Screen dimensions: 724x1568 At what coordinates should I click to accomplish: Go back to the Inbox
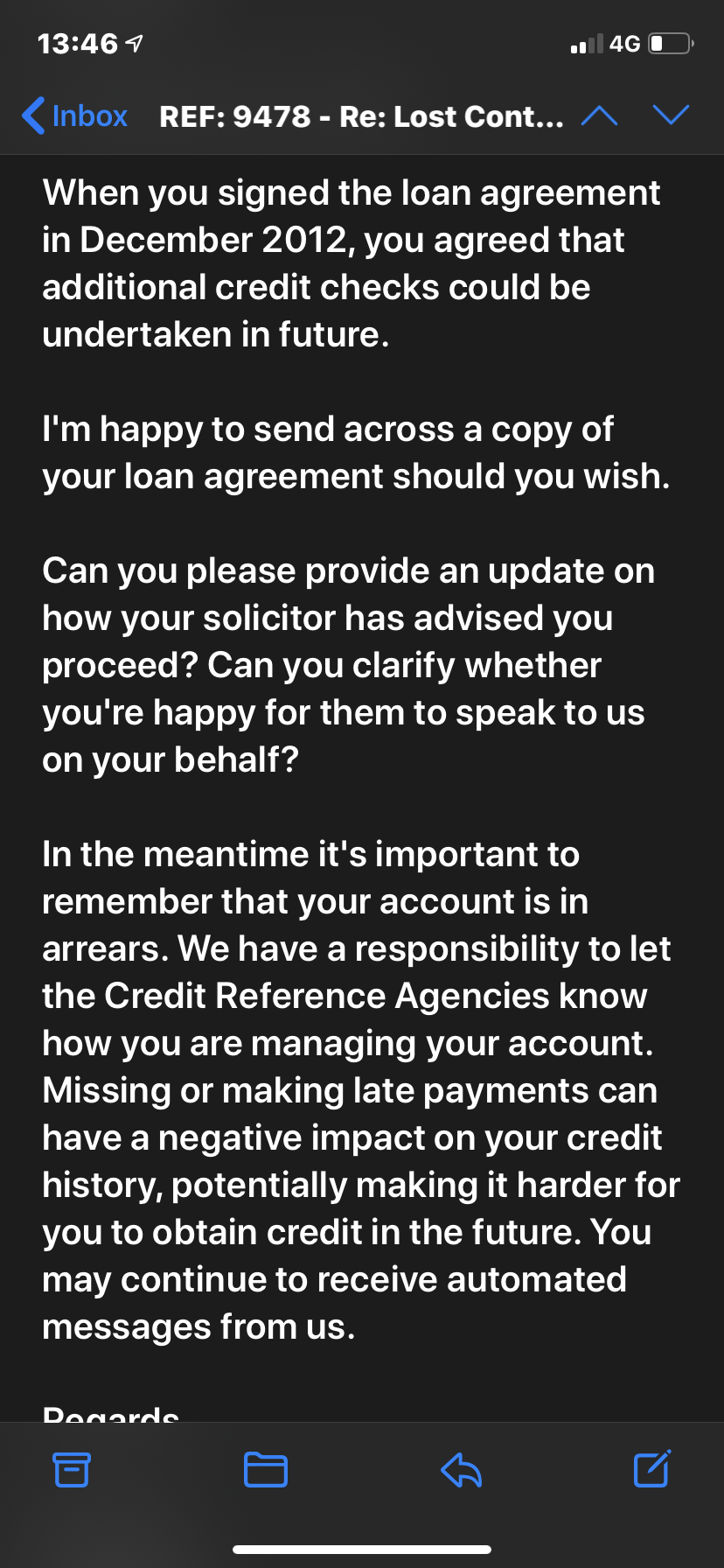point(75,115)
